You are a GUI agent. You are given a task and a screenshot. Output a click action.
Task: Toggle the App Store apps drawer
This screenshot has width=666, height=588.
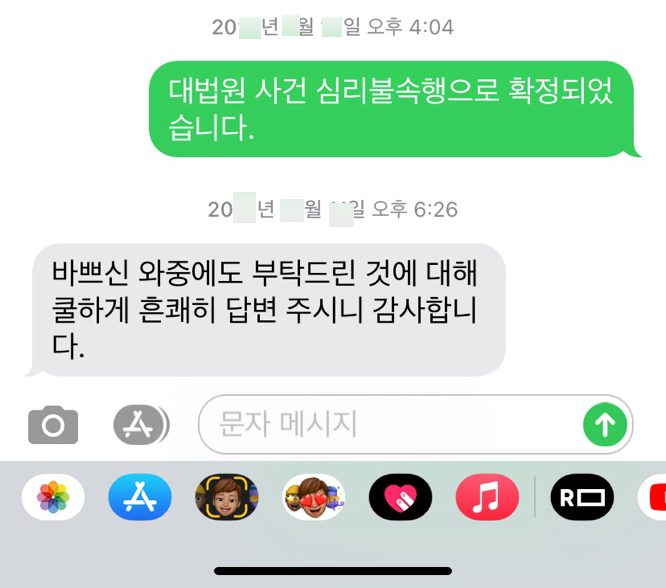(x=140, y=425)
